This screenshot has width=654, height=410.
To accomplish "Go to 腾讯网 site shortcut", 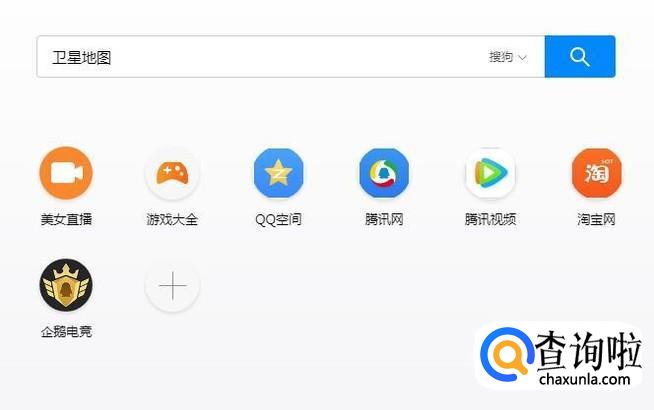I will pyautogui.click(x=384, y=173).
